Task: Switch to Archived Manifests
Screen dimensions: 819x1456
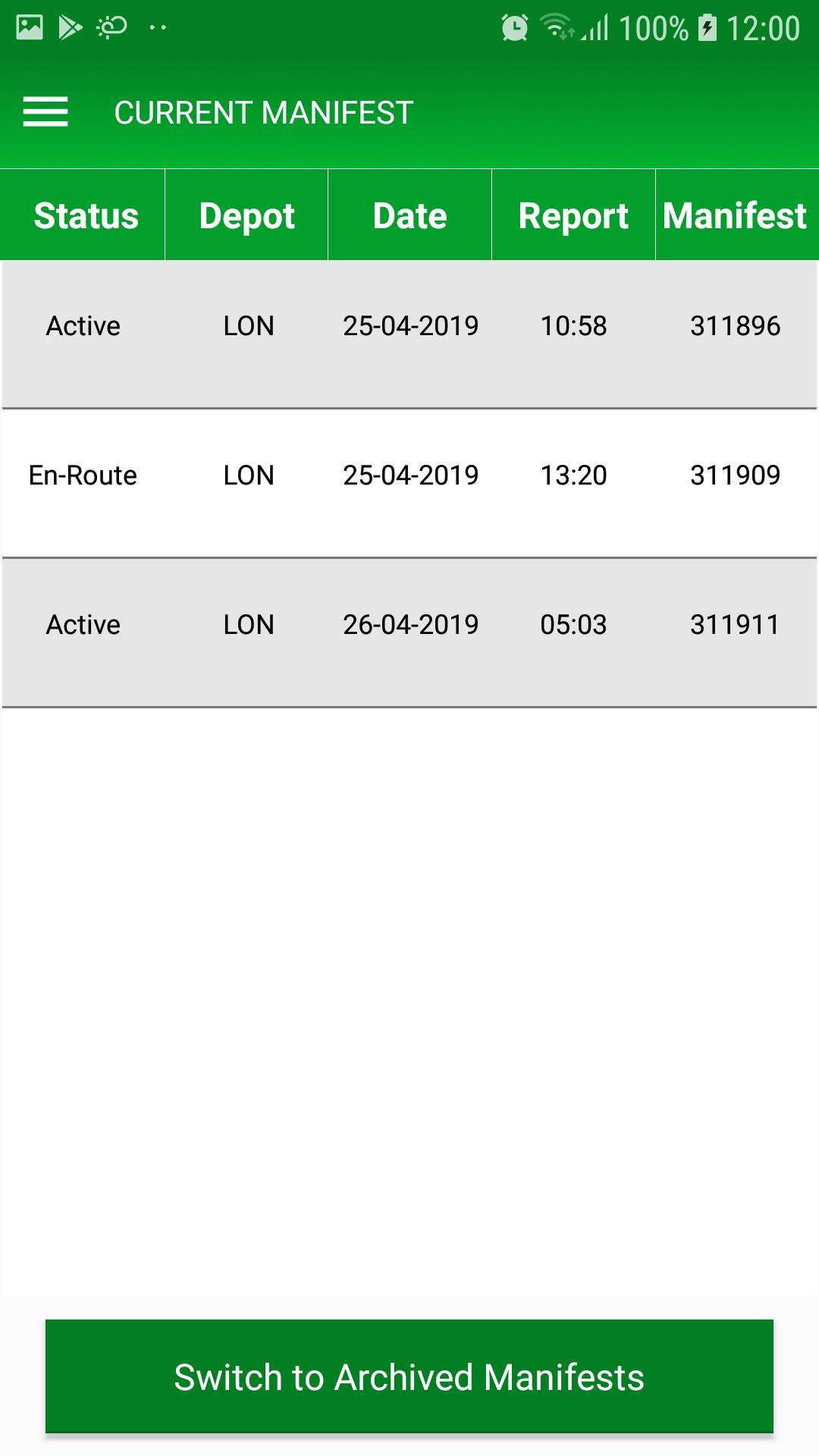Action: (x=409, y=1376)
